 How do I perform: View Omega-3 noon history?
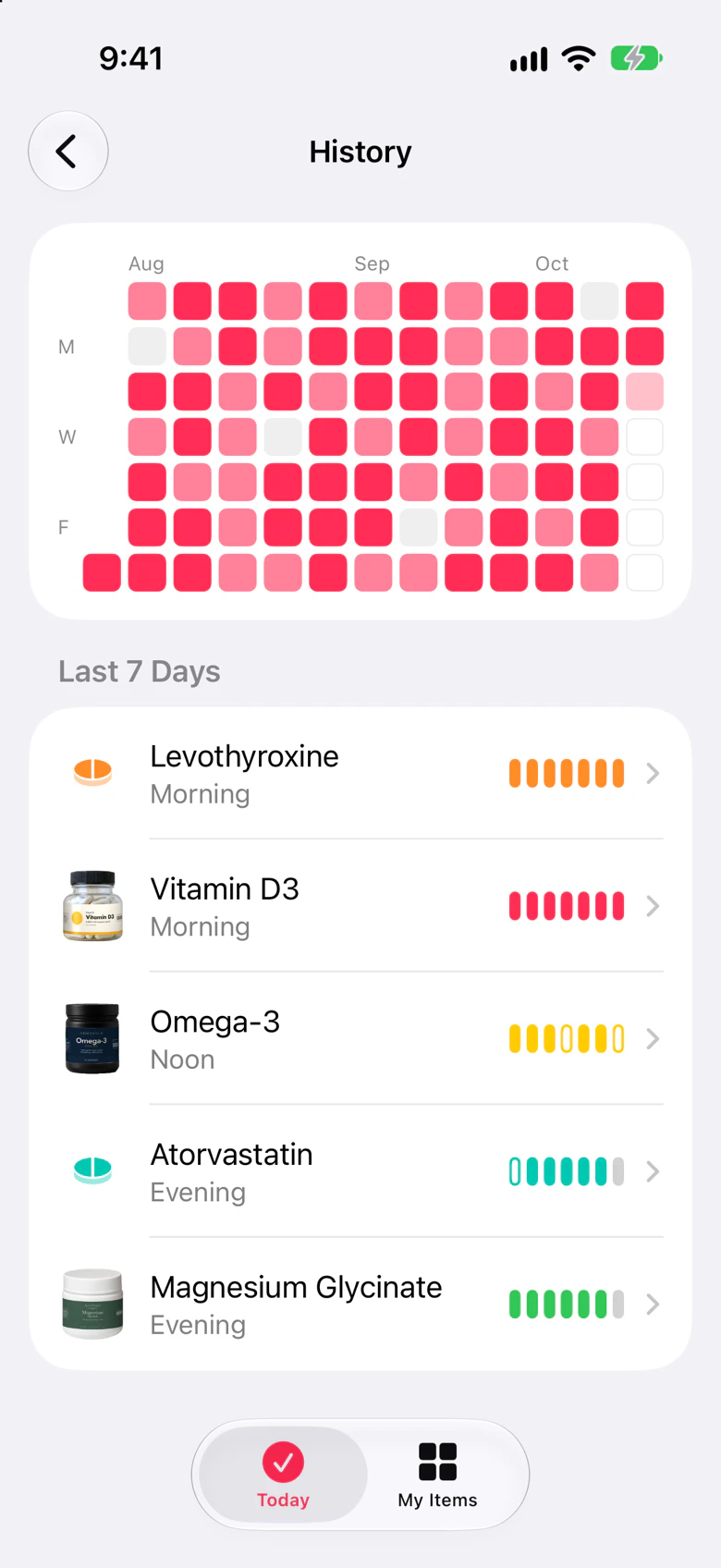(x=360, y=1039)
